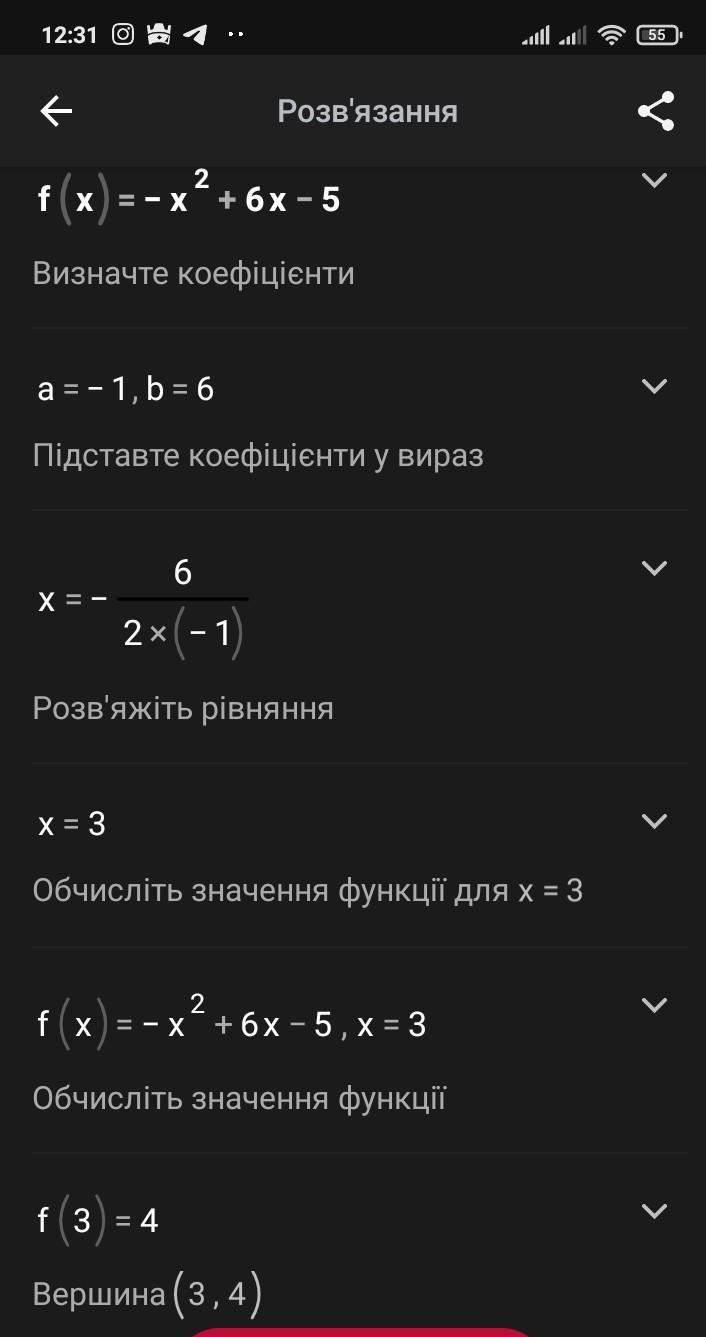Expand the x = −6/(2×(−1)) step

coord(654,568)
